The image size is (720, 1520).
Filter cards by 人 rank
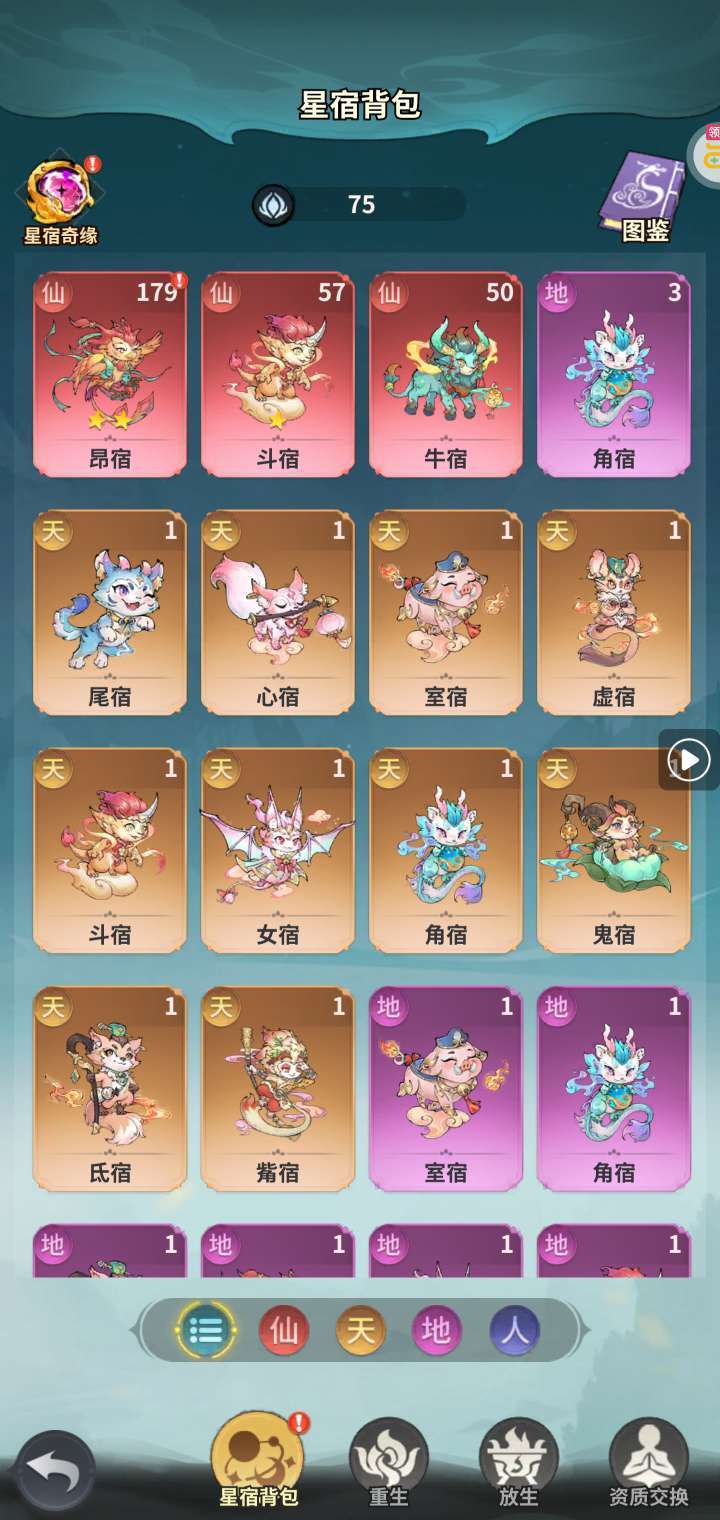pos(515,1331)
